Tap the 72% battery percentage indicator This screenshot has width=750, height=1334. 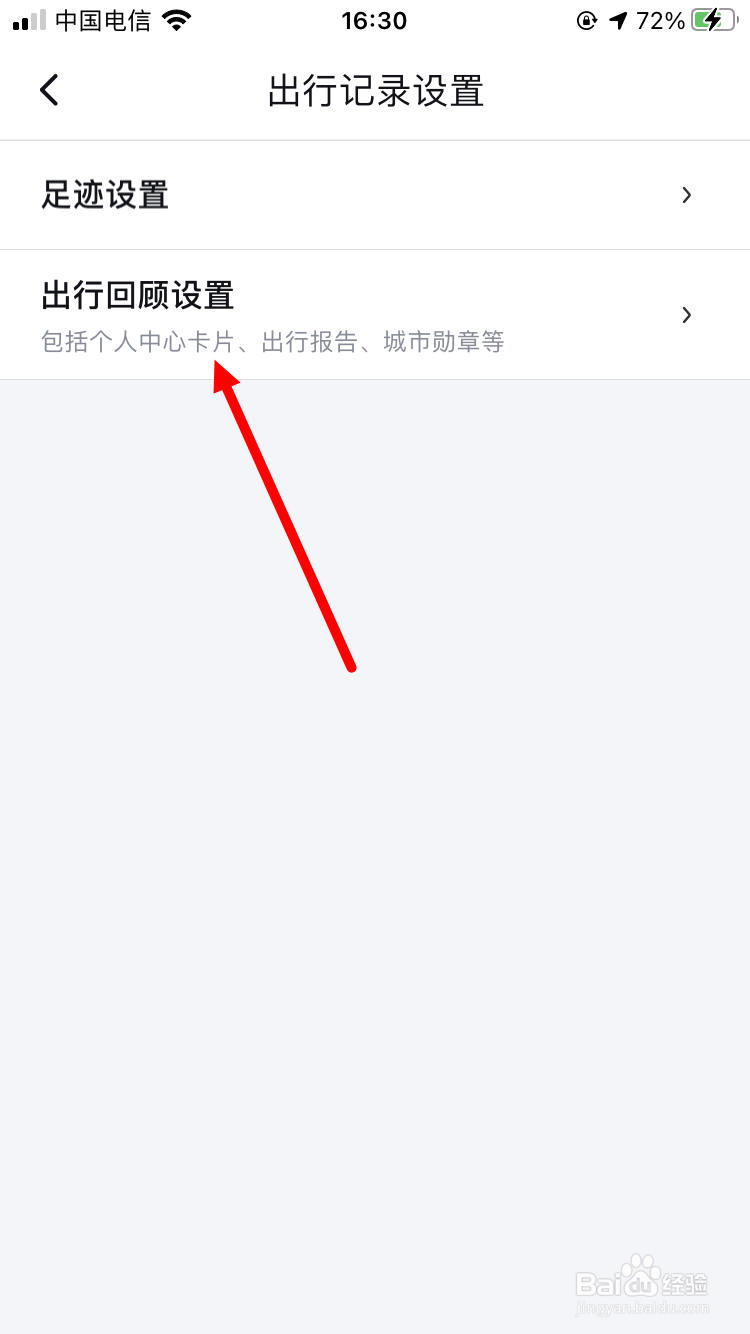pyautogui.click(x=659, y=19)
